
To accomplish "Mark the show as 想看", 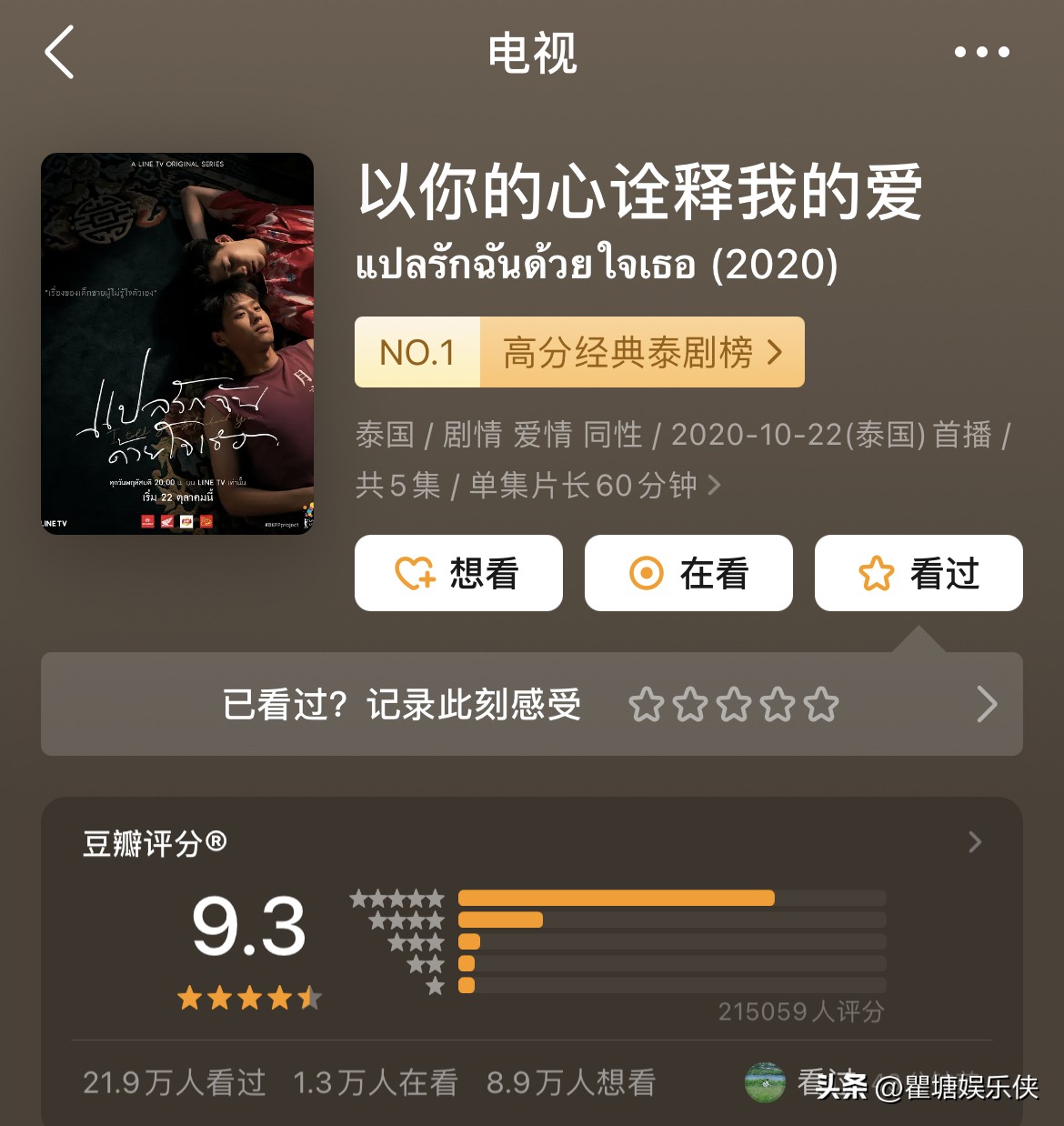I will tap(458, 573).
